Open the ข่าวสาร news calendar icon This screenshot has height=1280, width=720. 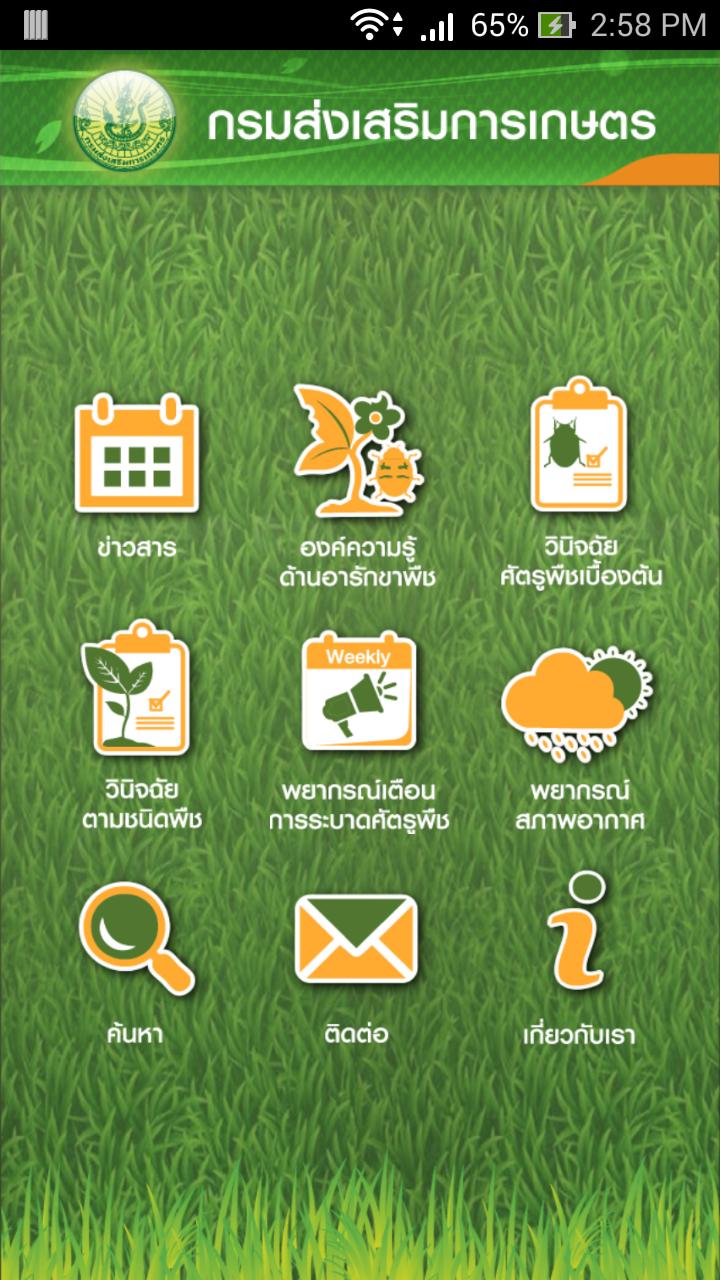[137, 455]
